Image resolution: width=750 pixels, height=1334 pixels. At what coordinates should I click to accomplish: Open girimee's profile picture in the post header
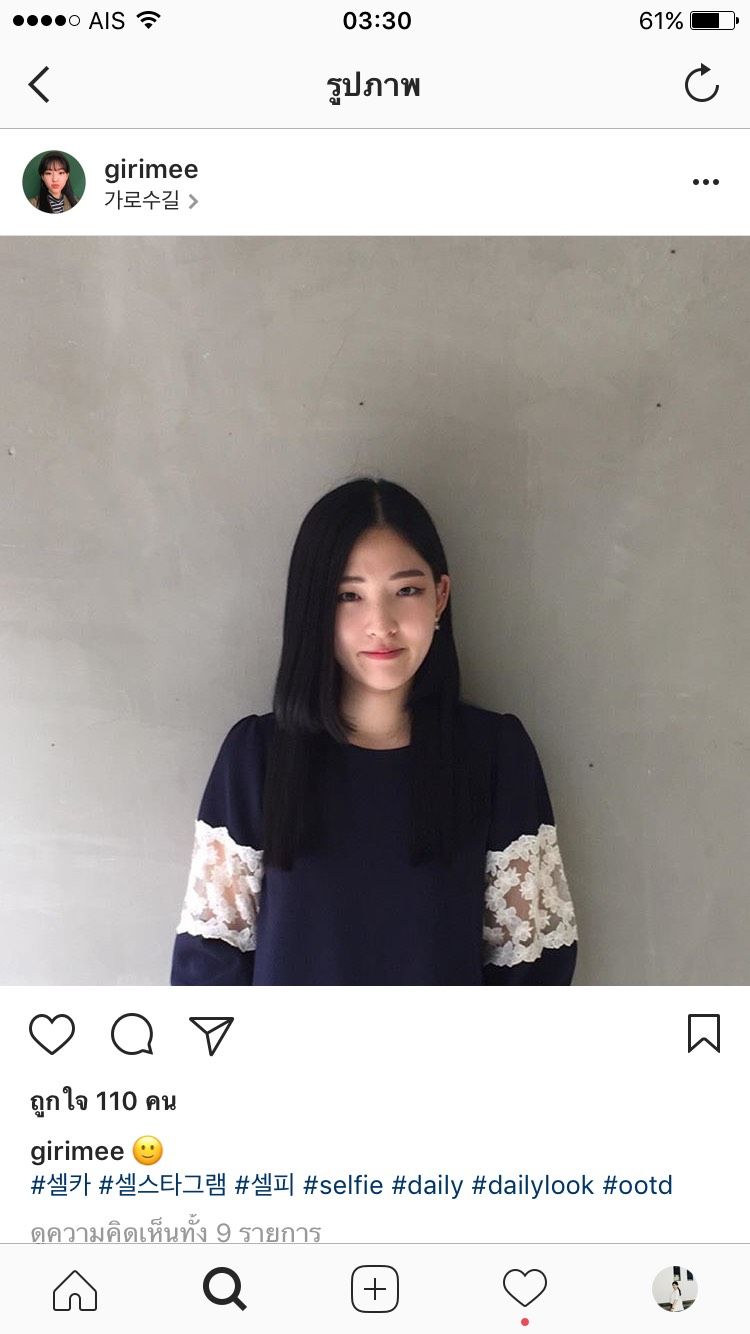[x=54, y=182]
